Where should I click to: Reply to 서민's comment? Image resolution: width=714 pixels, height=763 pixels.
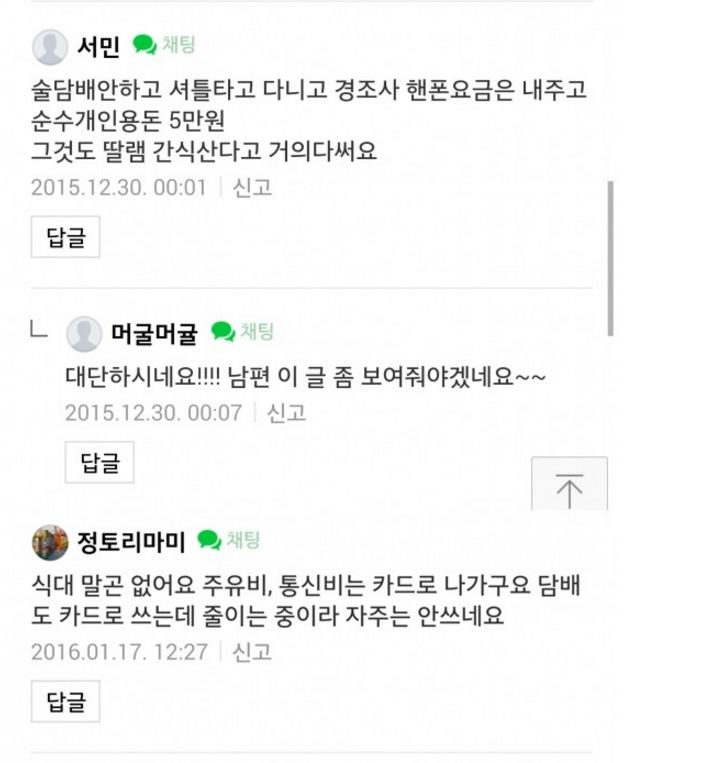click(66, 237)
